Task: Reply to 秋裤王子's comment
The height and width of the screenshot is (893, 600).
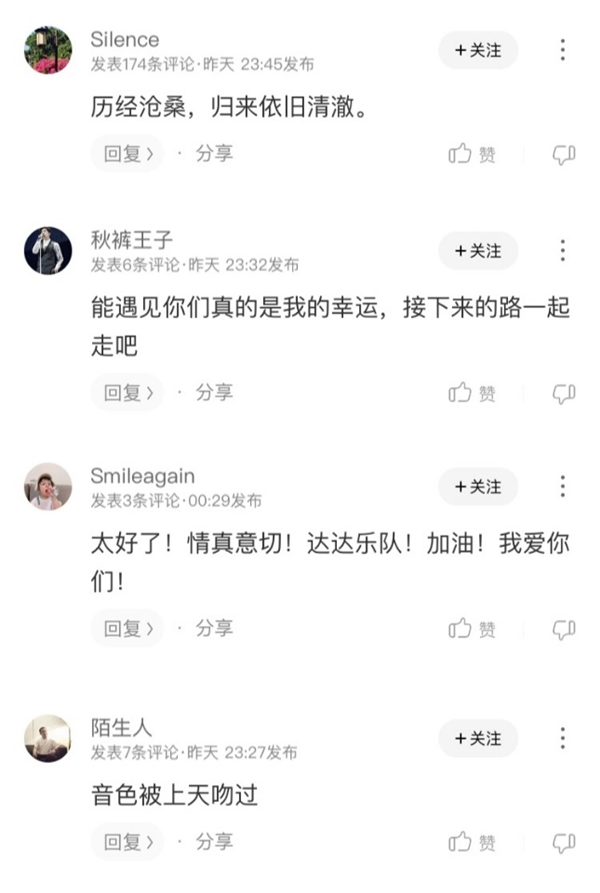Action: (x=127, y=392)
